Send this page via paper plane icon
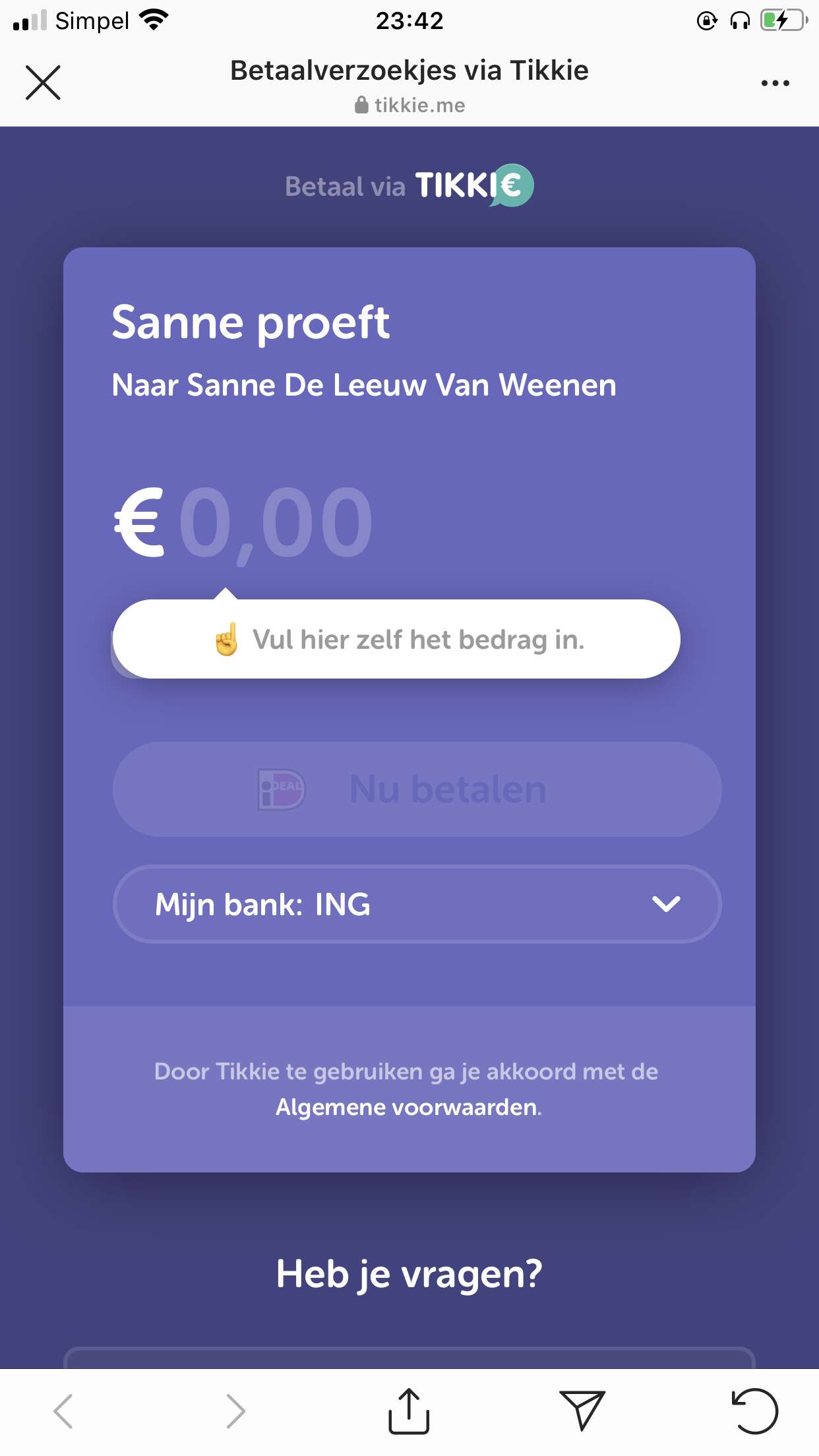 pyautogui.click(x=582, y=1411)
